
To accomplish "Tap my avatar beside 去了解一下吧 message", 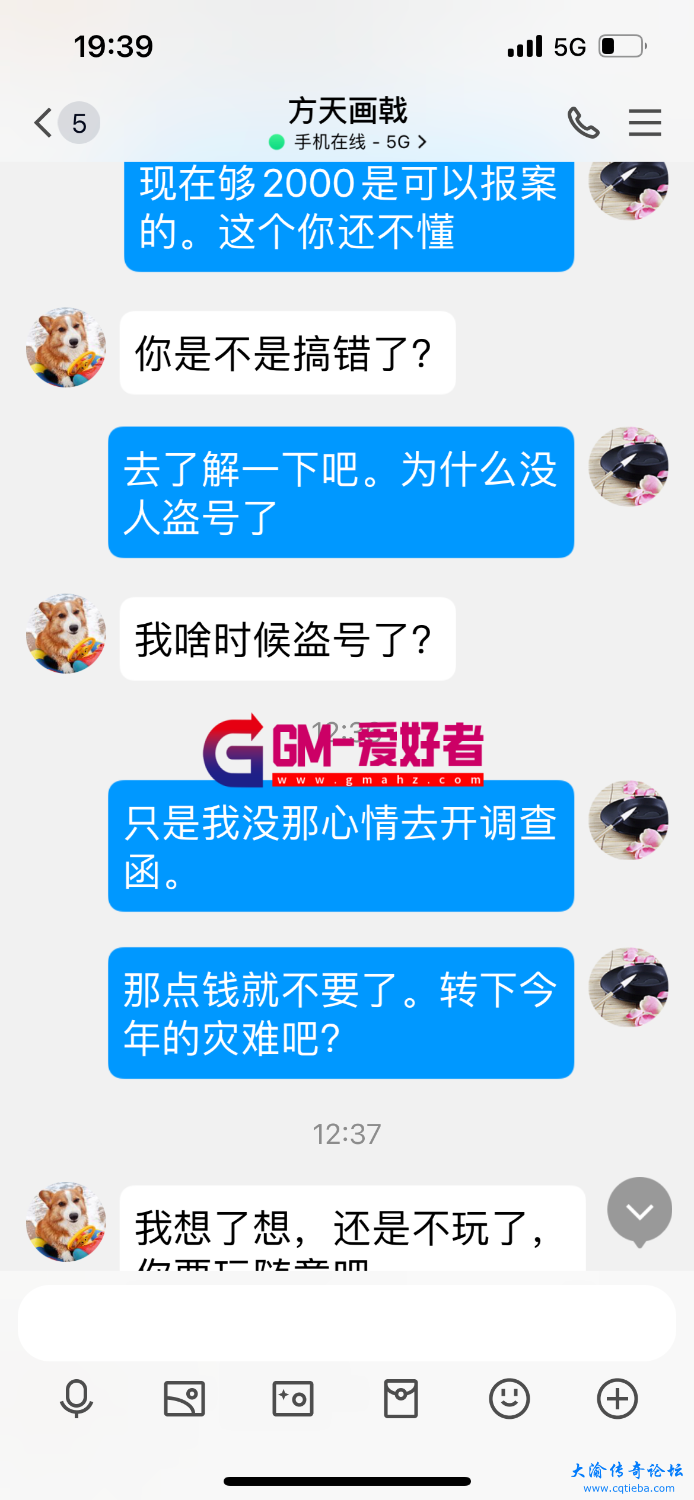I will [x=628, y=467].
